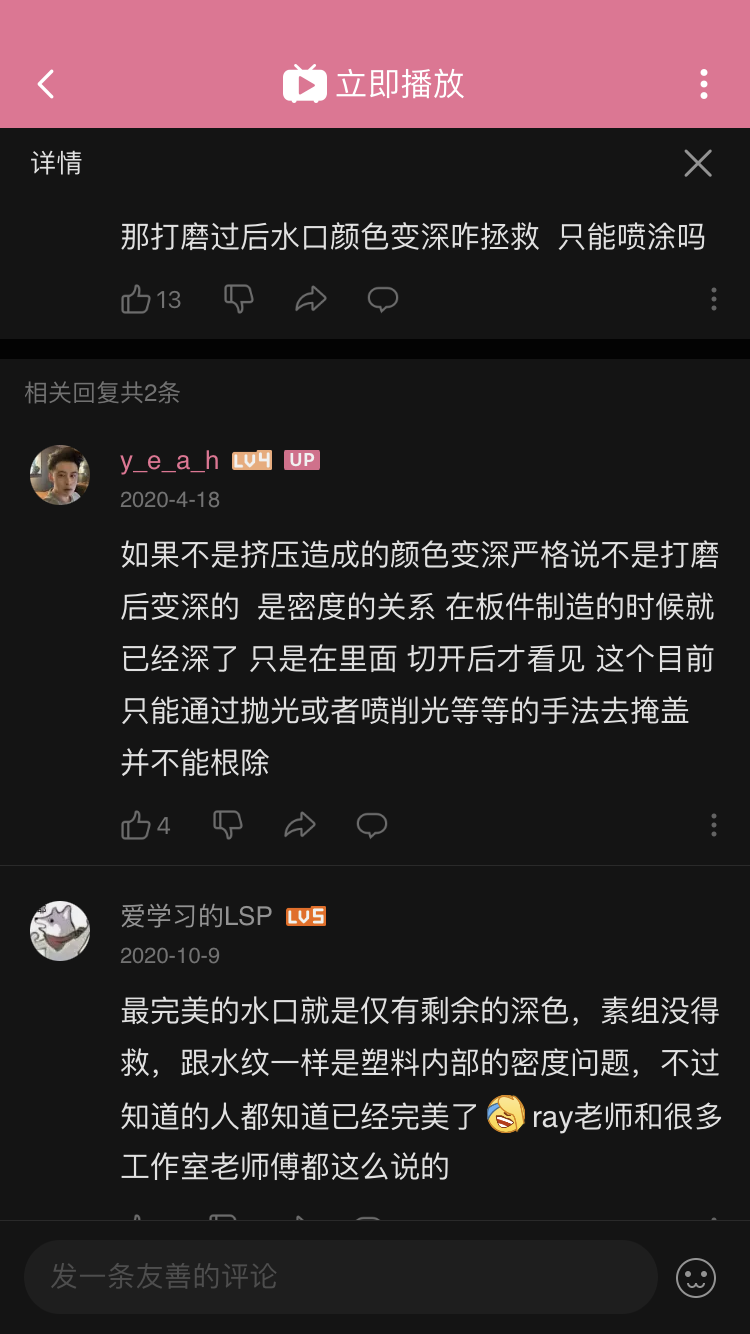Share the main comment about 水口颜色变深
The width and height of the screenshot is (750, 1334).
[311, 299]
